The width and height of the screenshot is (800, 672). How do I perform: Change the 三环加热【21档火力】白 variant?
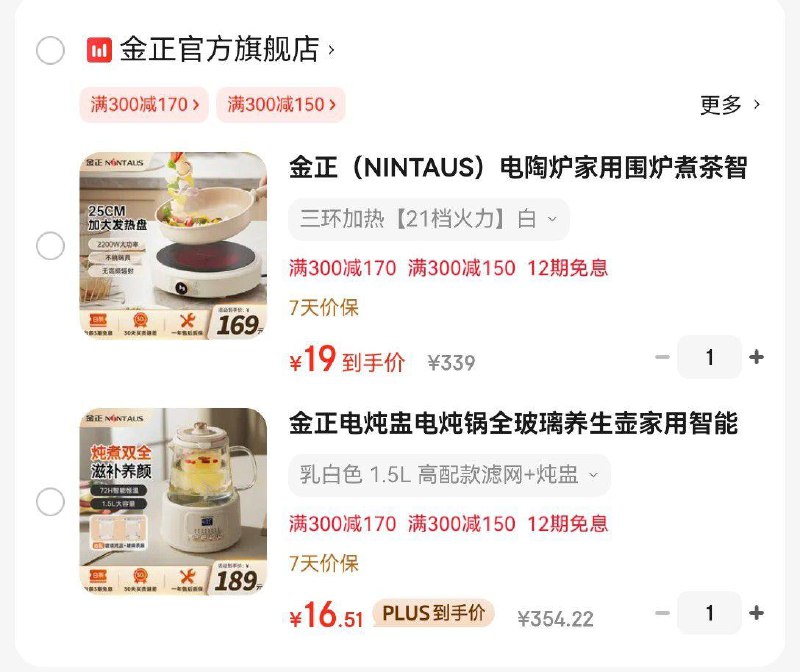[x=429, y=220]
